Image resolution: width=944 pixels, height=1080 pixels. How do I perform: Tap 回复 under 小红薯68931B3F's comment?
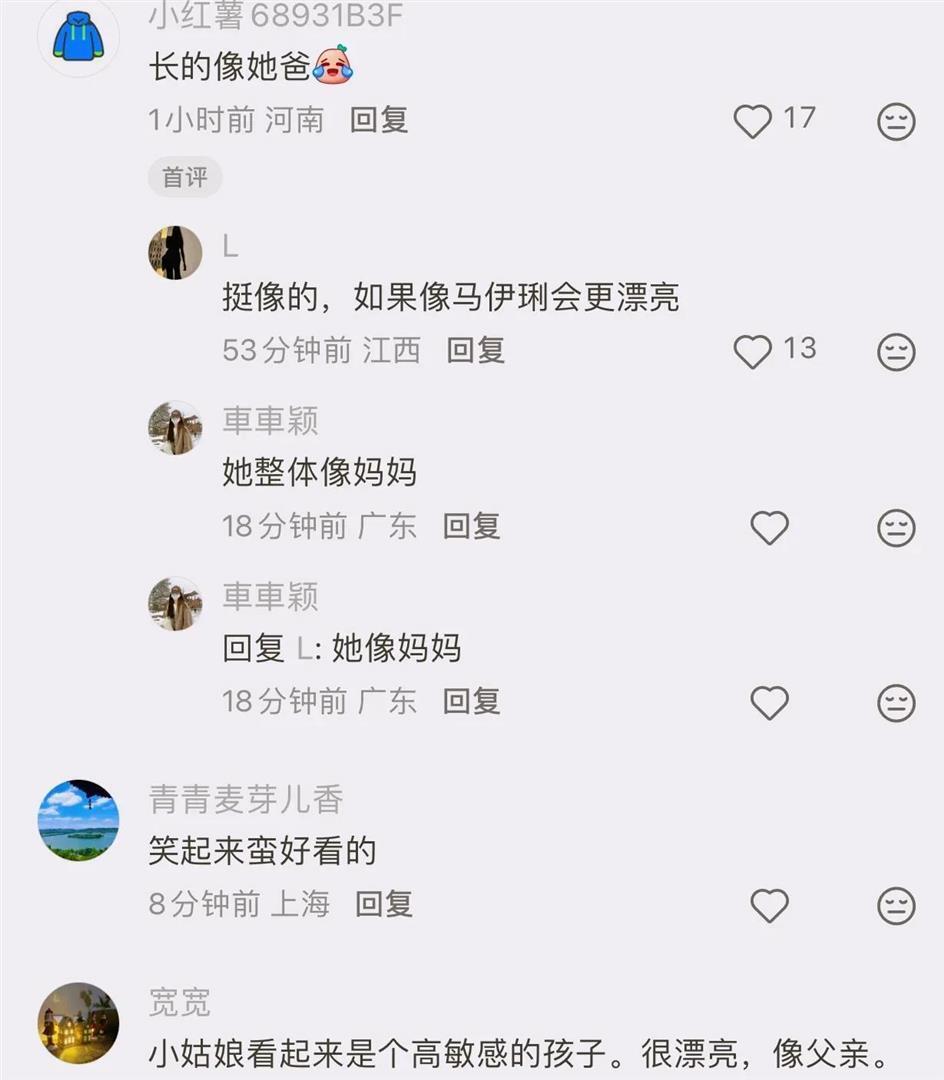(x=377, y=120)
